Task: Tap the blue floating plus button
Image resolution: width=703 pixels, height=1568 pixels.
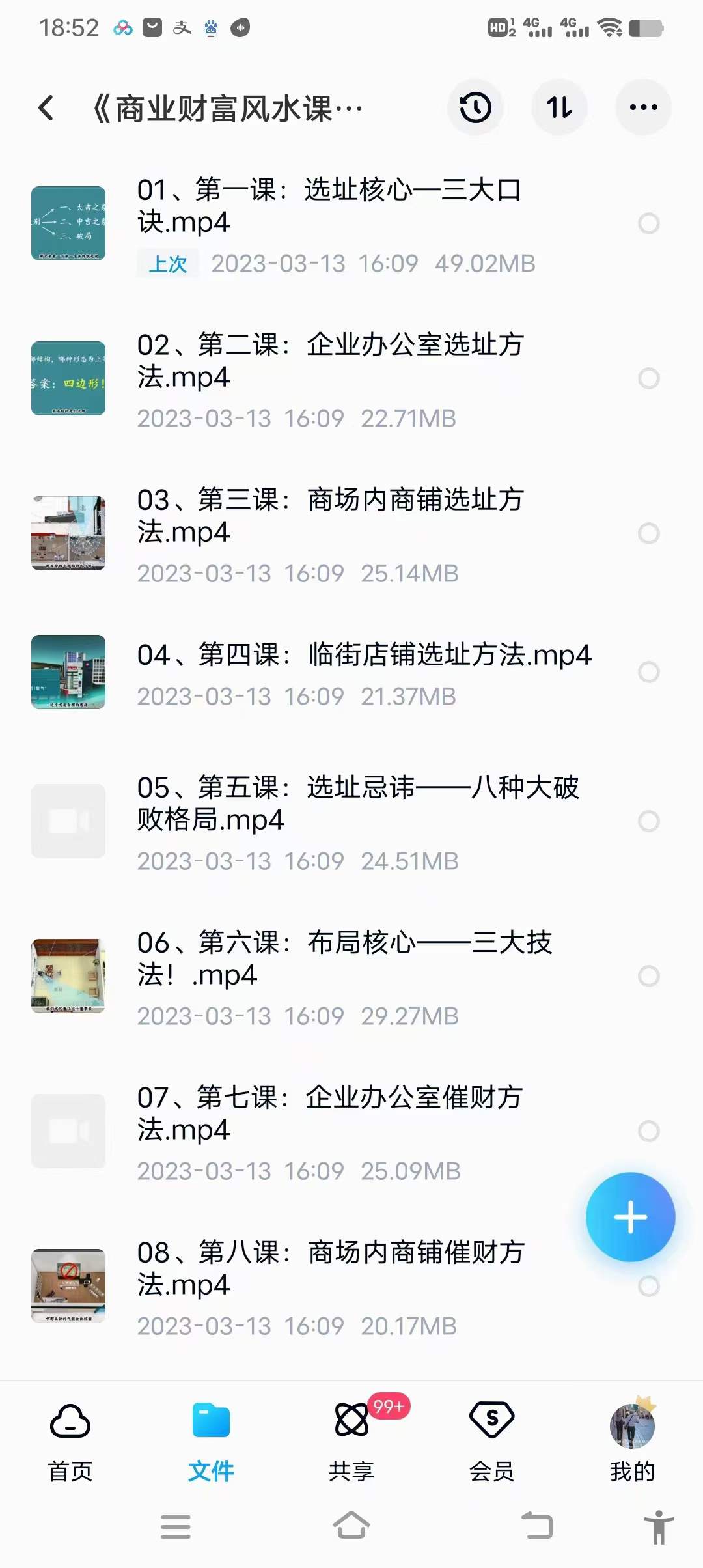Action: tap(629, 1217)
